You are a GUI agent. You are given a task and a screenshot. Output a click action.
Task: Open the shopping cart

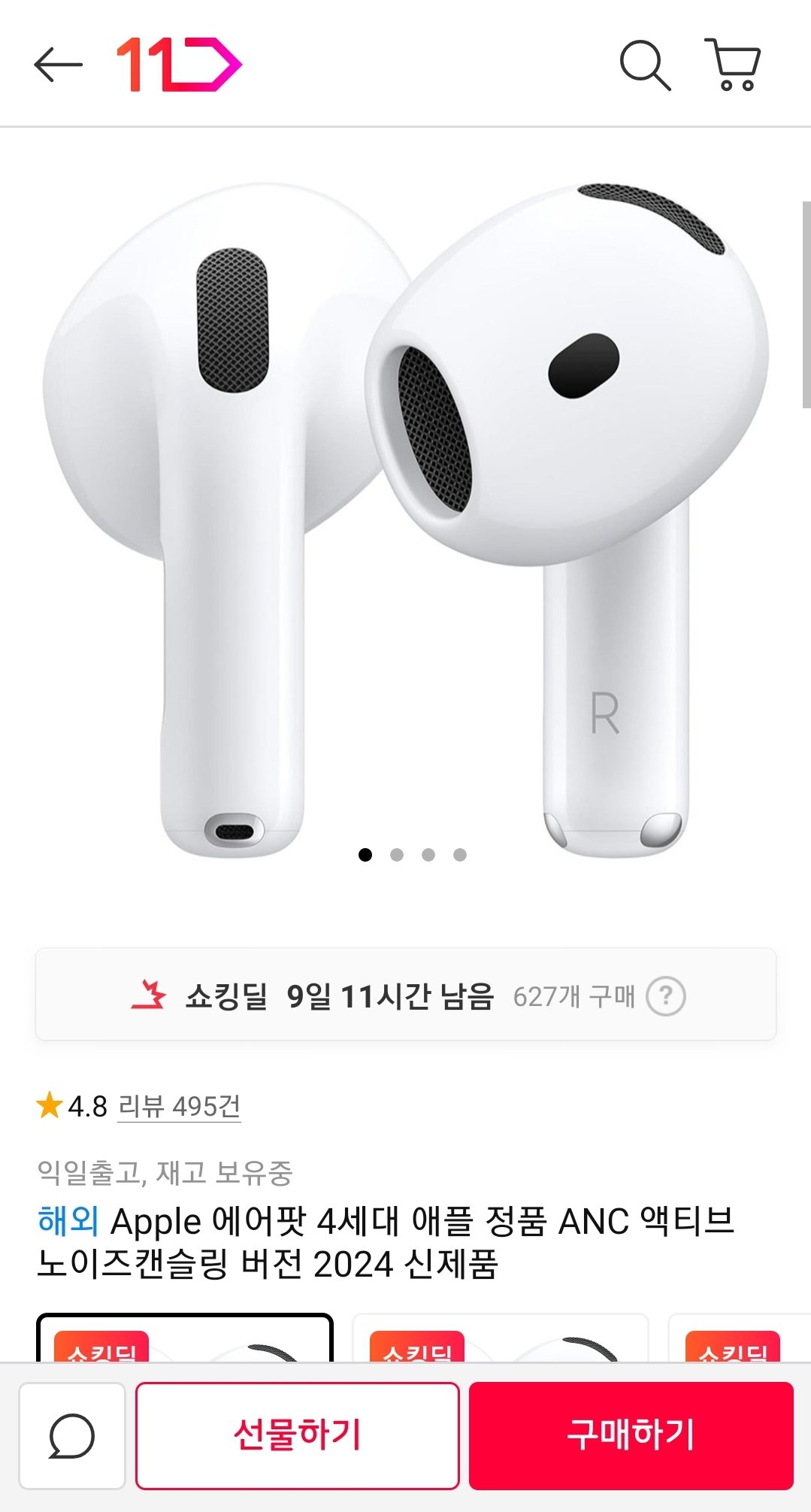733,65
